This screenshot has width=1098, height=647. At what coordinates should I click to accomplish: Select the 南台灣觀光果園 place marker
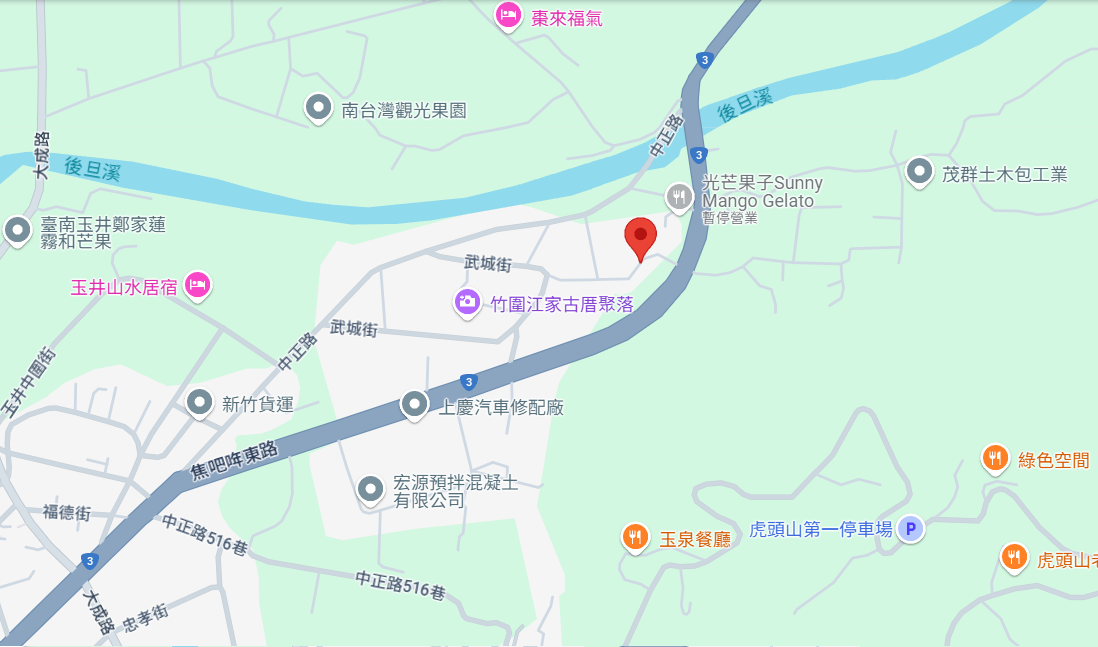pyautogui.click(x=318, y=107)
